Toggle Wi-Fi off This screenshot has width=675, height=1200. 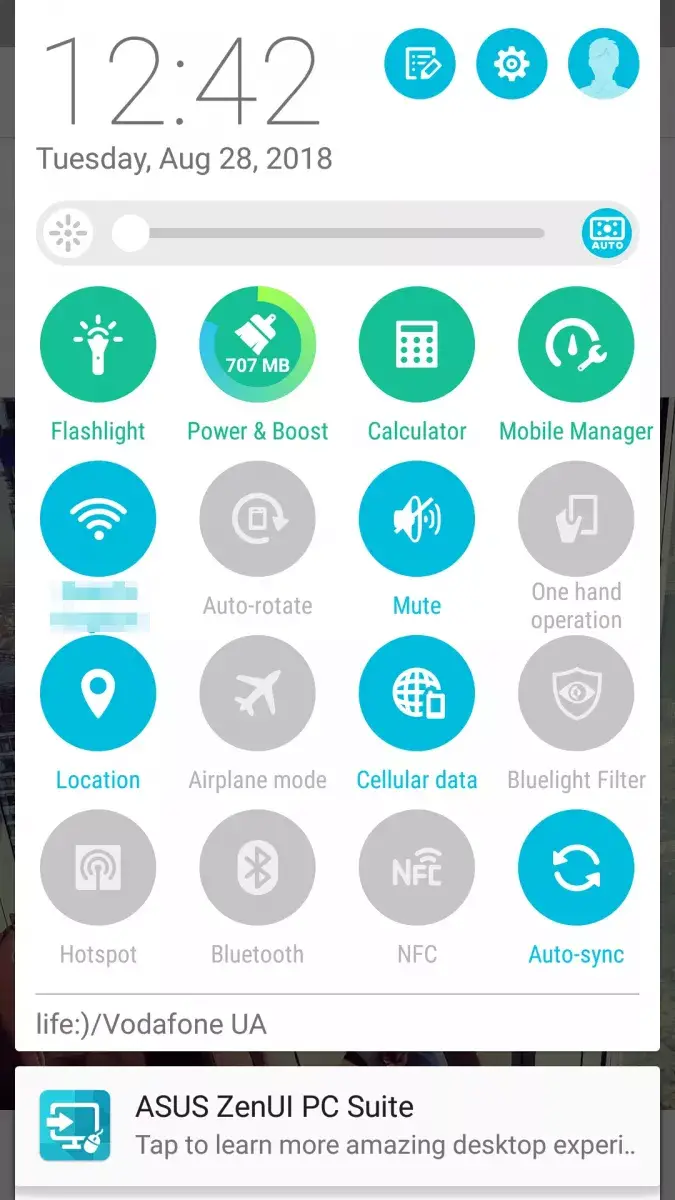98,519
